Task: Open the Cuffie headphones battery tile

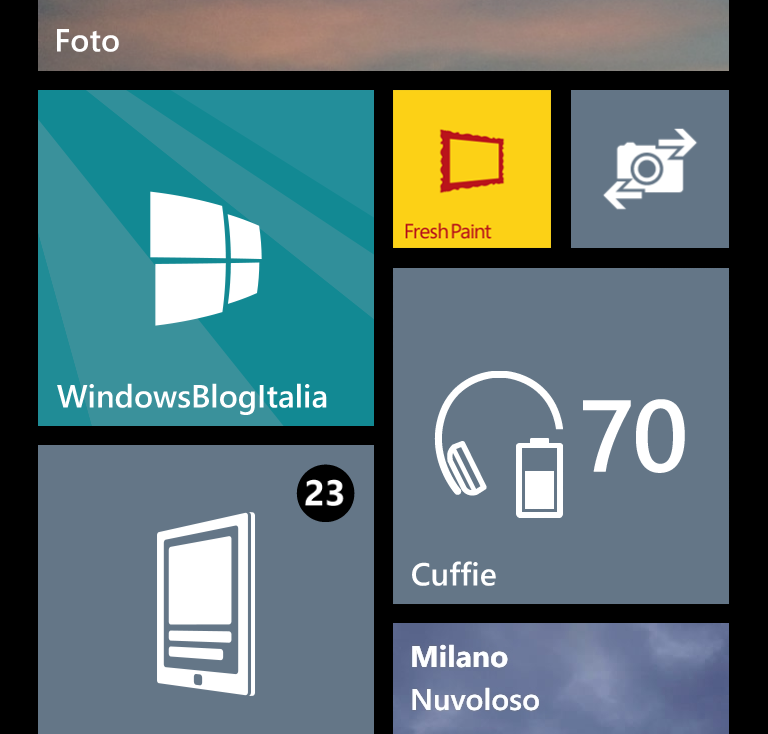Action: pos(561,436)
